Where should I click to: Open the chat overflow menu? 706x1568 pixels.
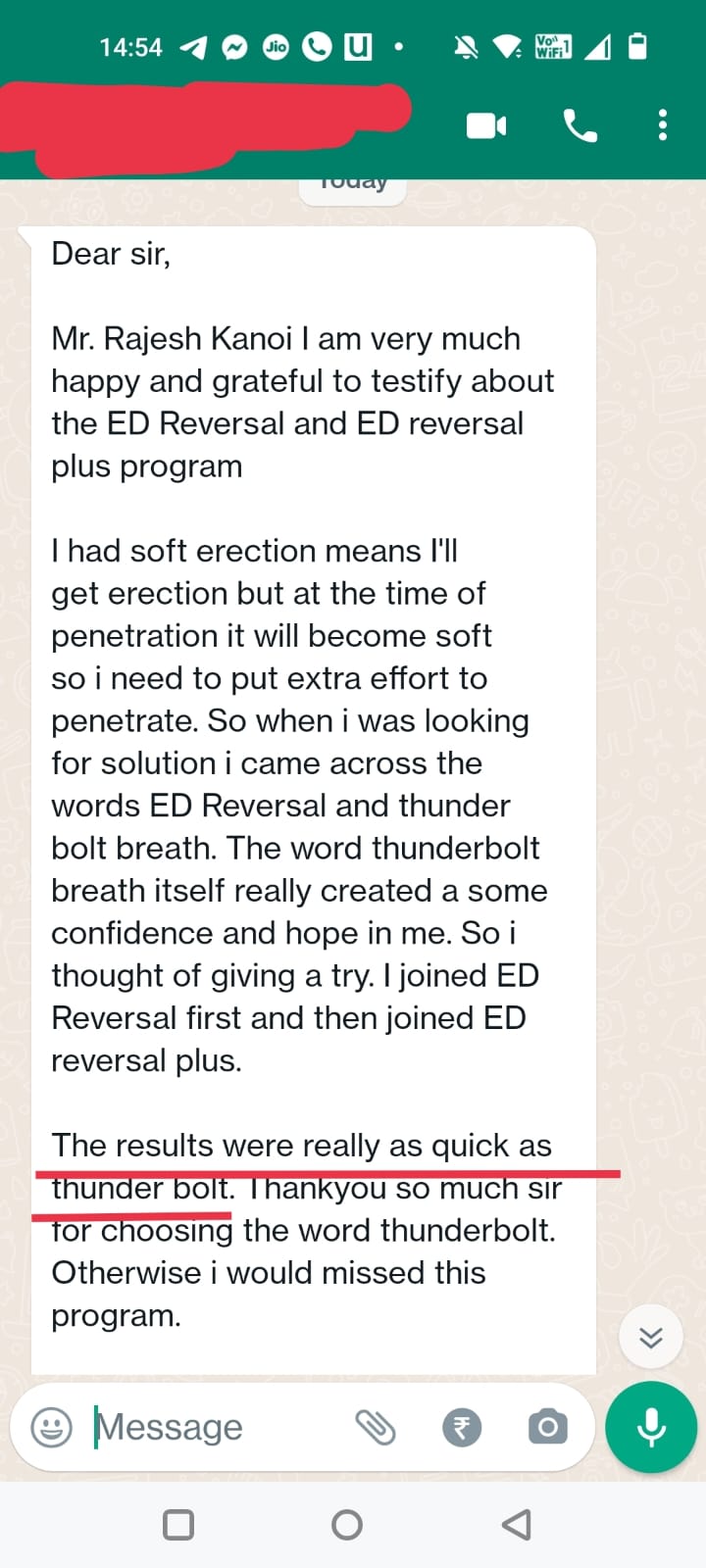pos(663,125)
